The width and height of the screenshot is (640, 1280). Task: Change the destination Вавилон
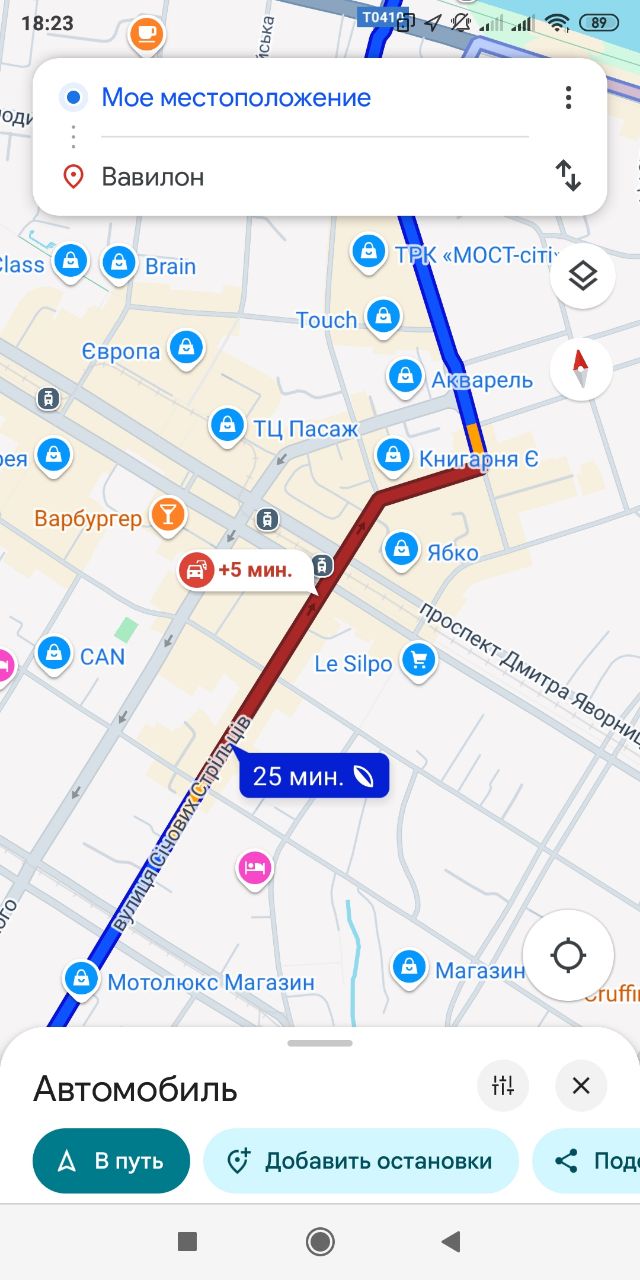(x=153, y=177)
